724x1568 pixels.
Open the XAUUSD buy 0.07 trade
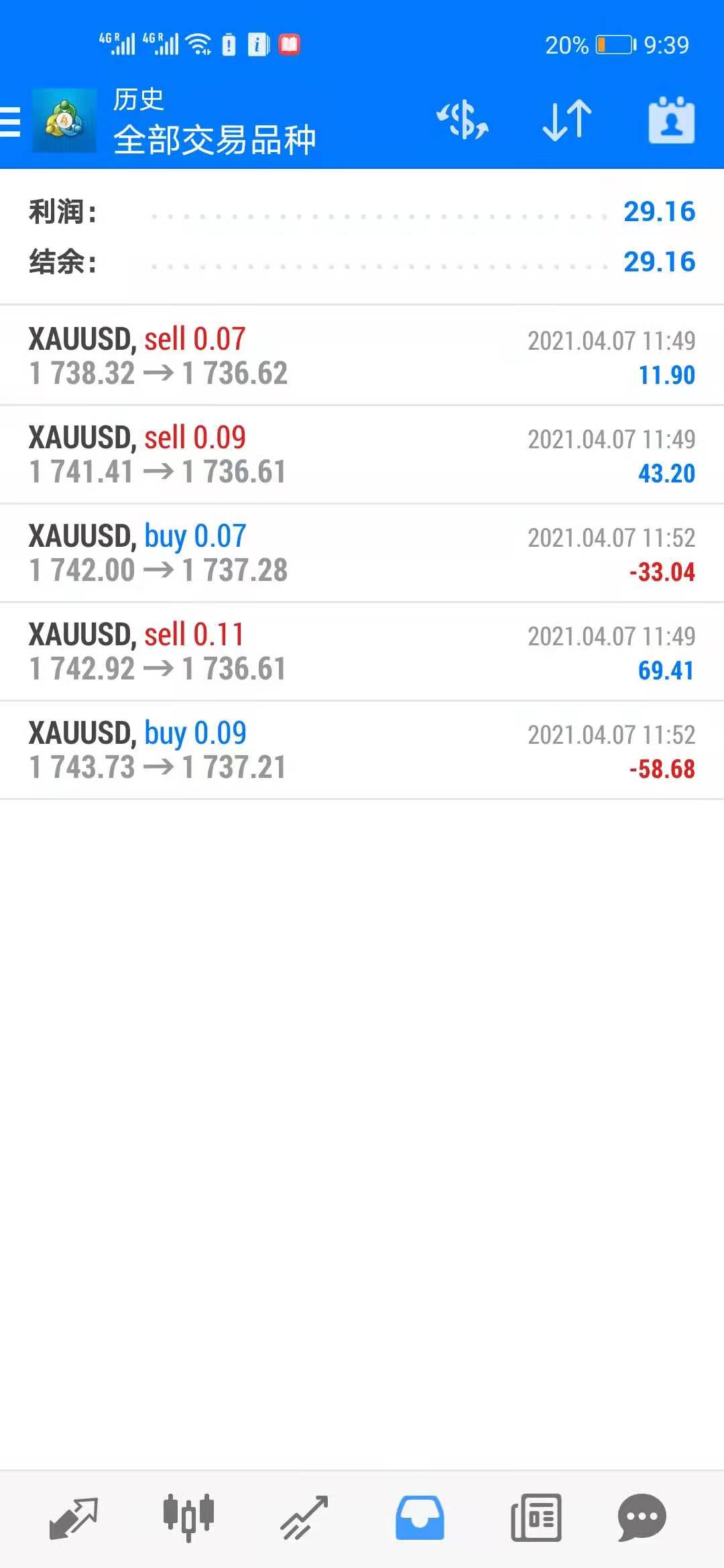(x=362, y=553)
